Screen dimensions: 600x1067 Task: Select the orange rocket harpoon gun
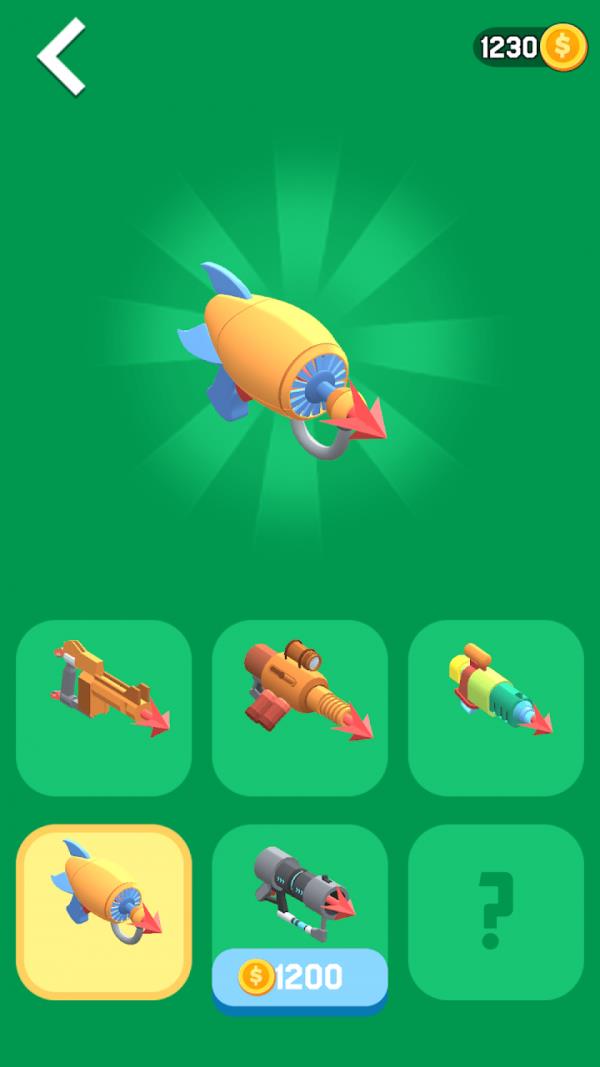coord(104,911)
